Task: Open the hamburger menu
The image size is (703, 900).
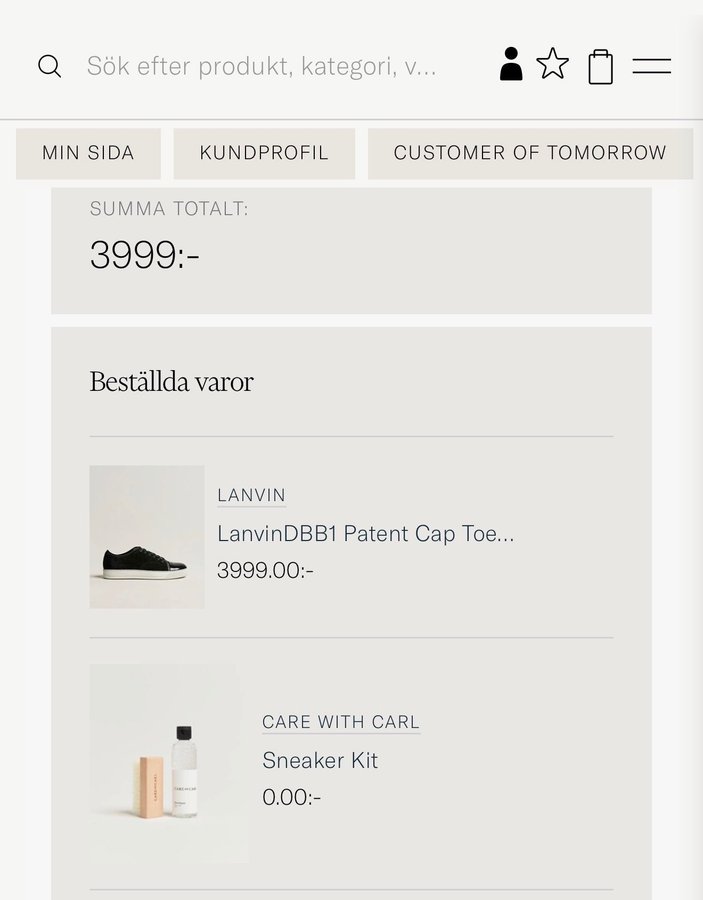Action: click(651, 67)
